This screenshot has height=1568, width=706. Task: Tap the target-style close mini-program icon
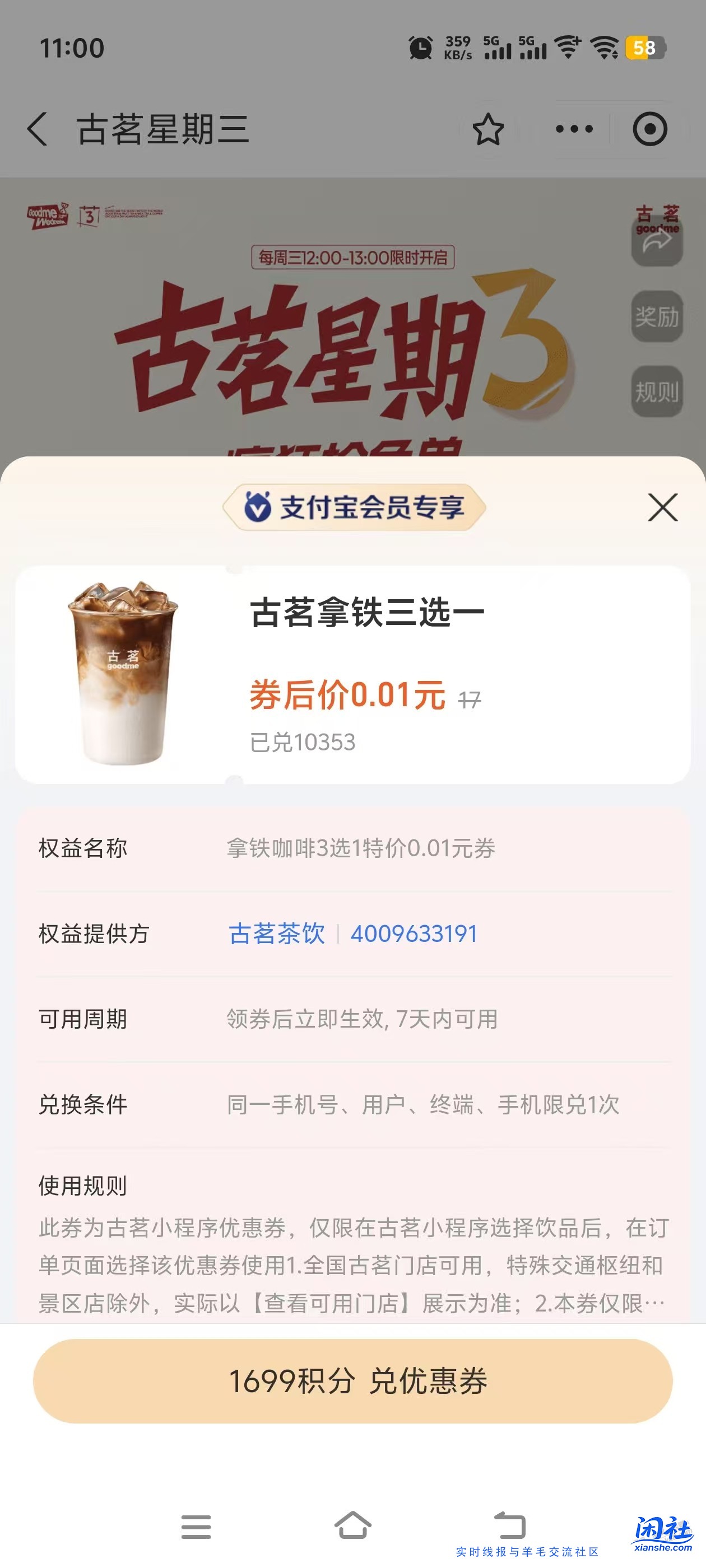[651, 129]
